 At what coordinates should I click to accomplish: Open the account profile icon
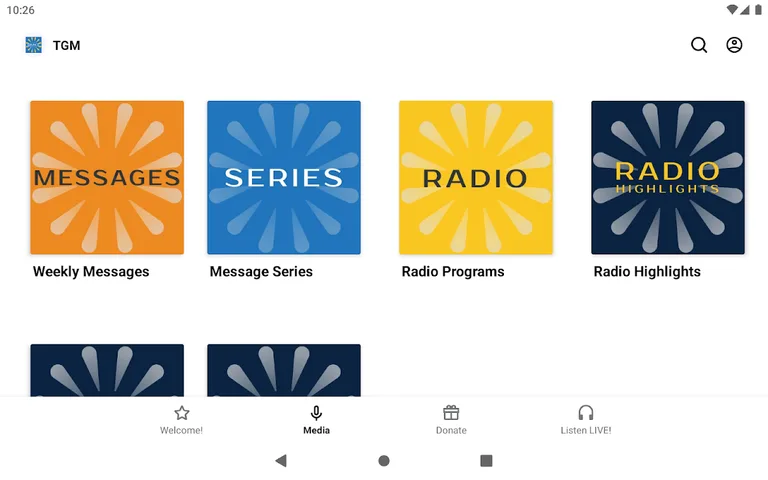[734, 45]
